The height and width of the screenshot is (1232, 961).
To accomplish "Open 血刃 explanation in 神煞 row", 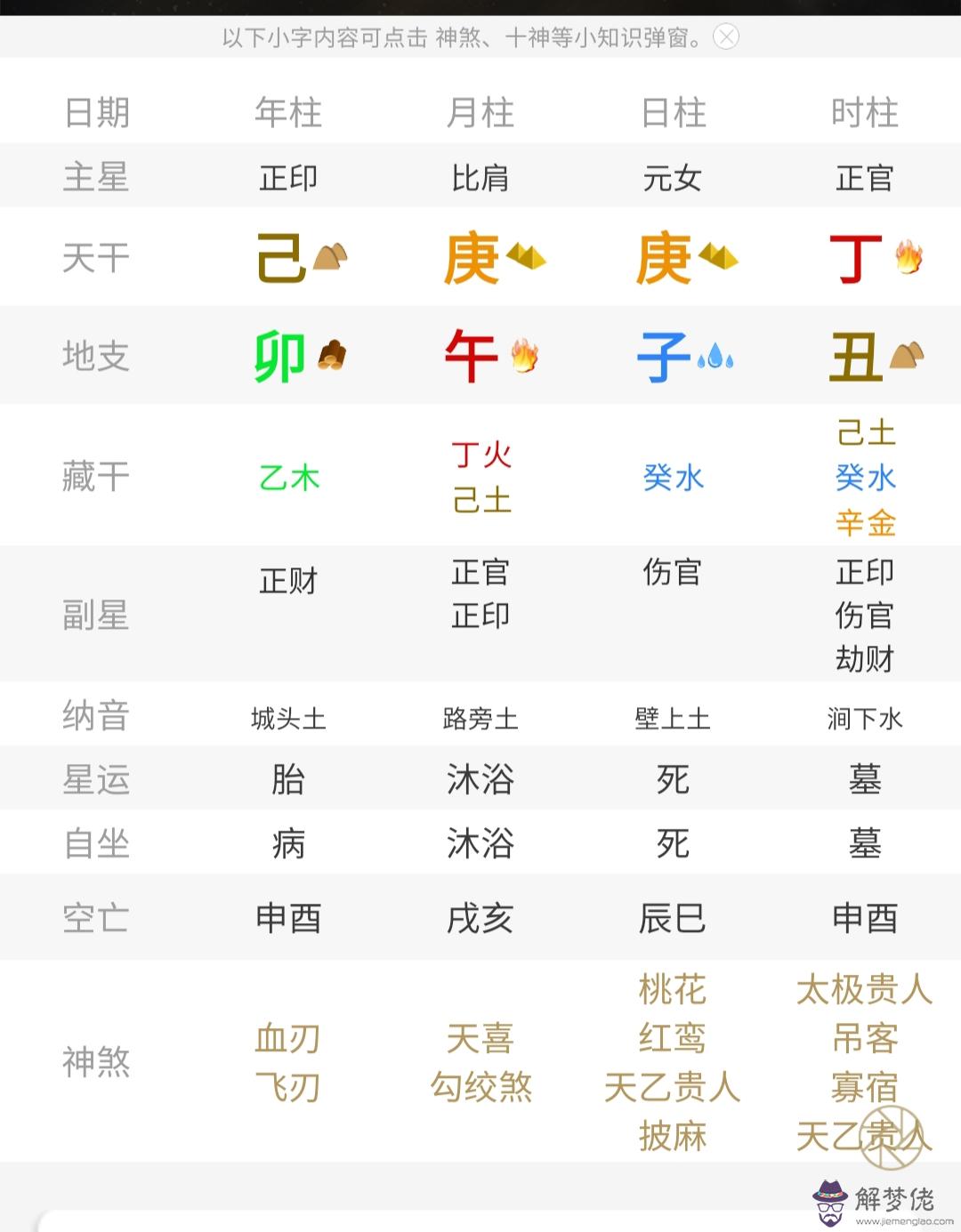I will 287,1038.
